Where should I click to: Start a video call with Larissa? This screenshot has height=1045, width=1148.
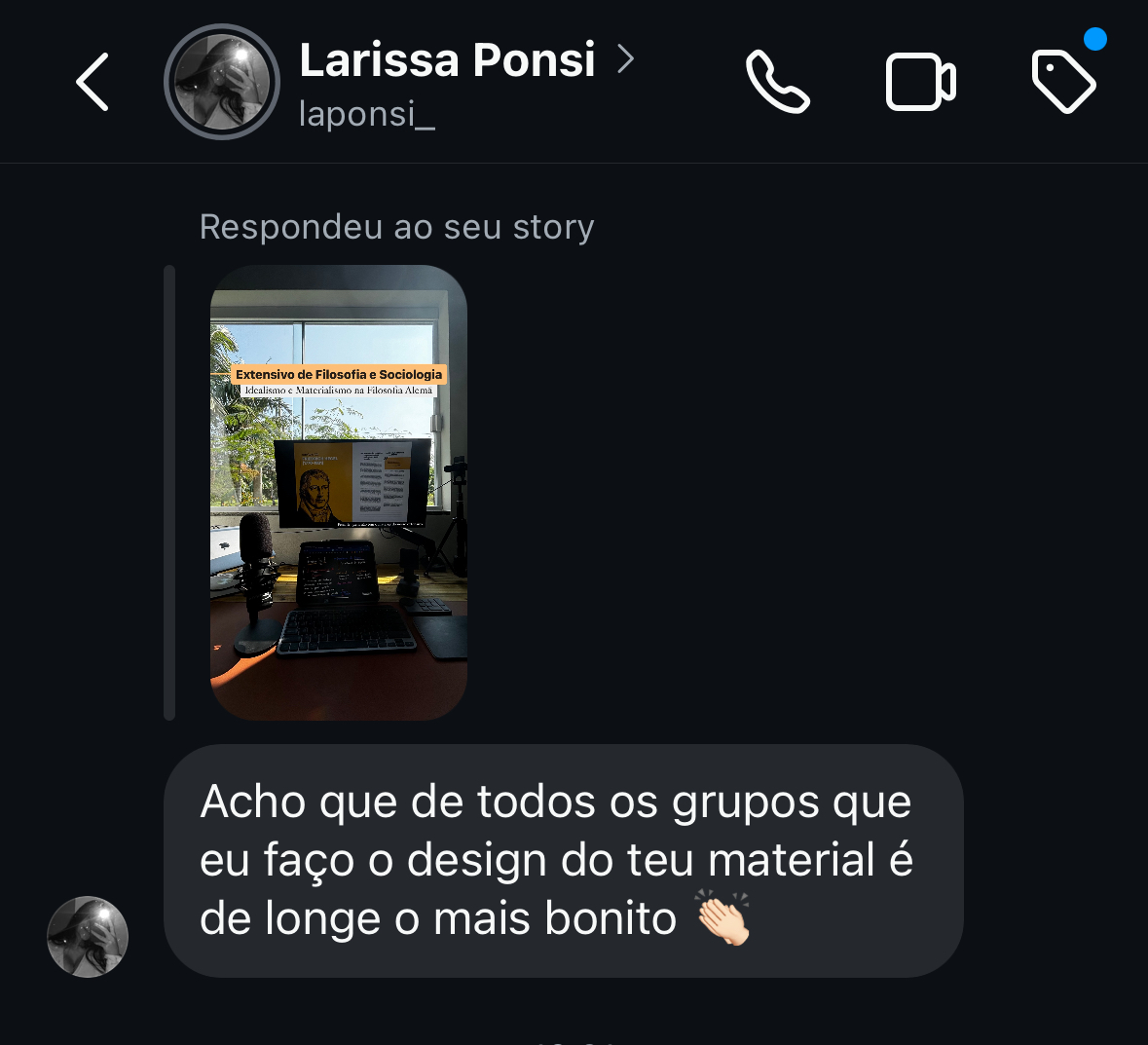[x=920, y=83]
